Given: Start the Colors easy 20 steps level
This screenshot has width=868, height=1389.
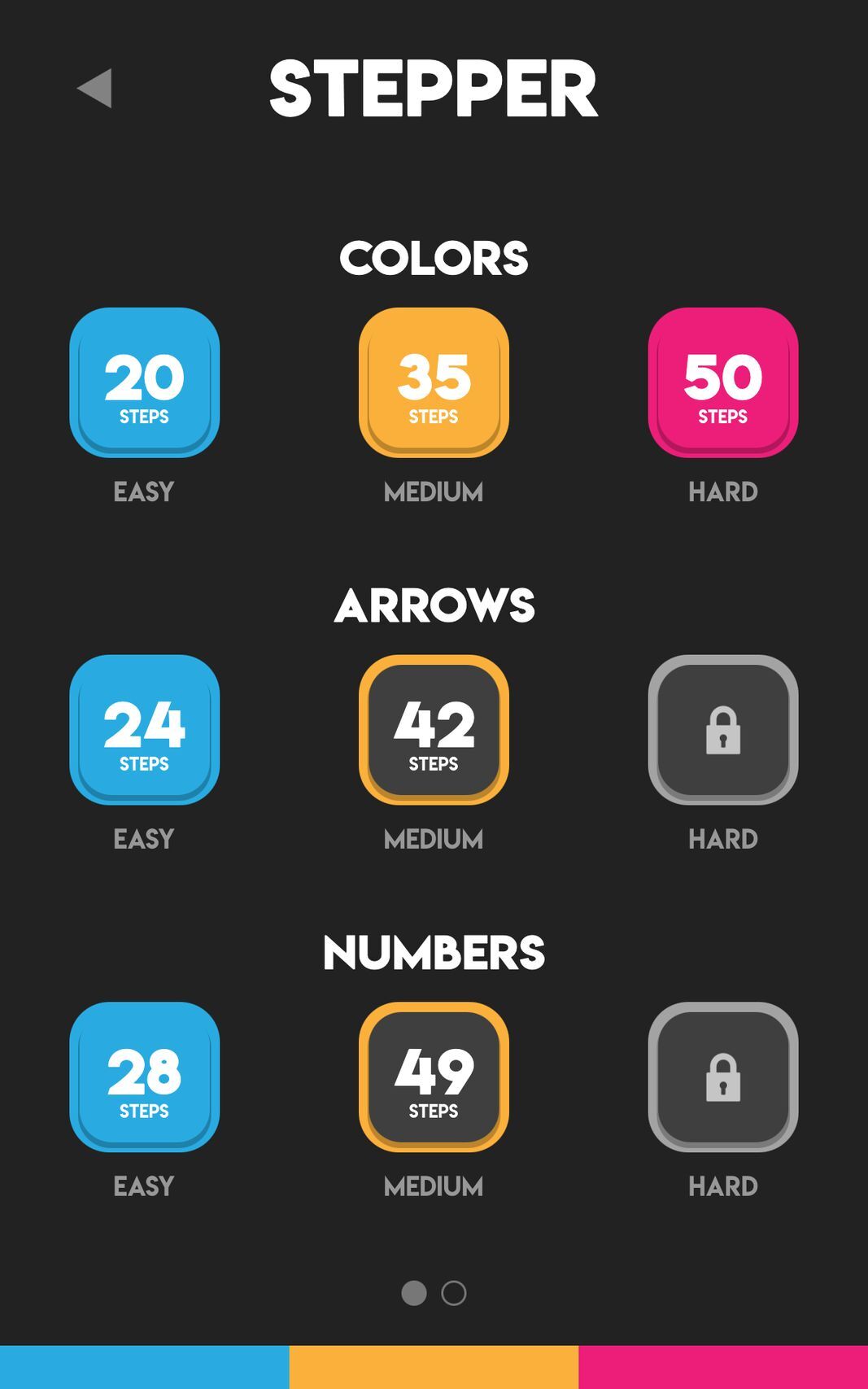Looking at the screenshot, I should coord(144,382).
